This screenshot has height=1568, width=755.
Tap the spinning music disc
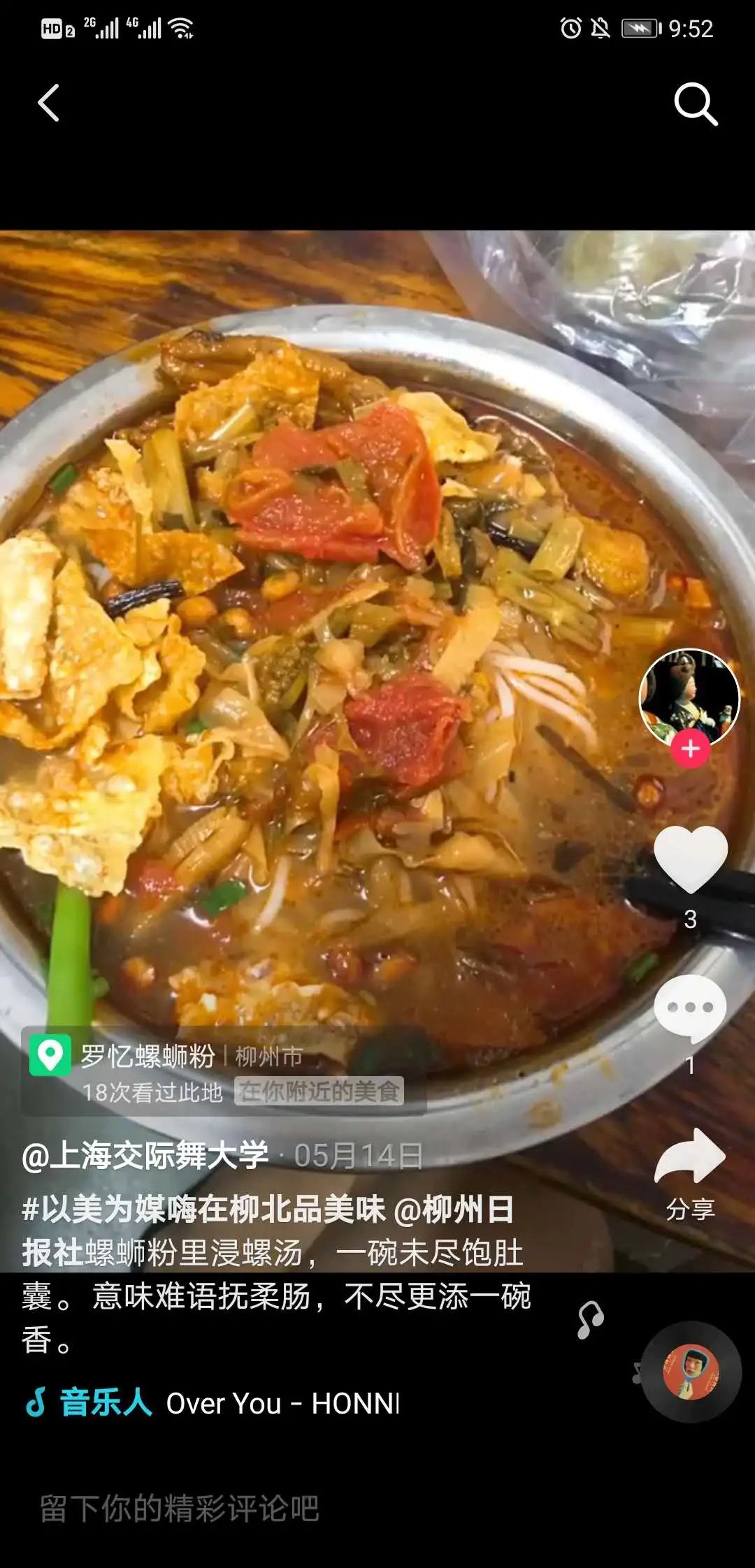tap(691, 1372)
